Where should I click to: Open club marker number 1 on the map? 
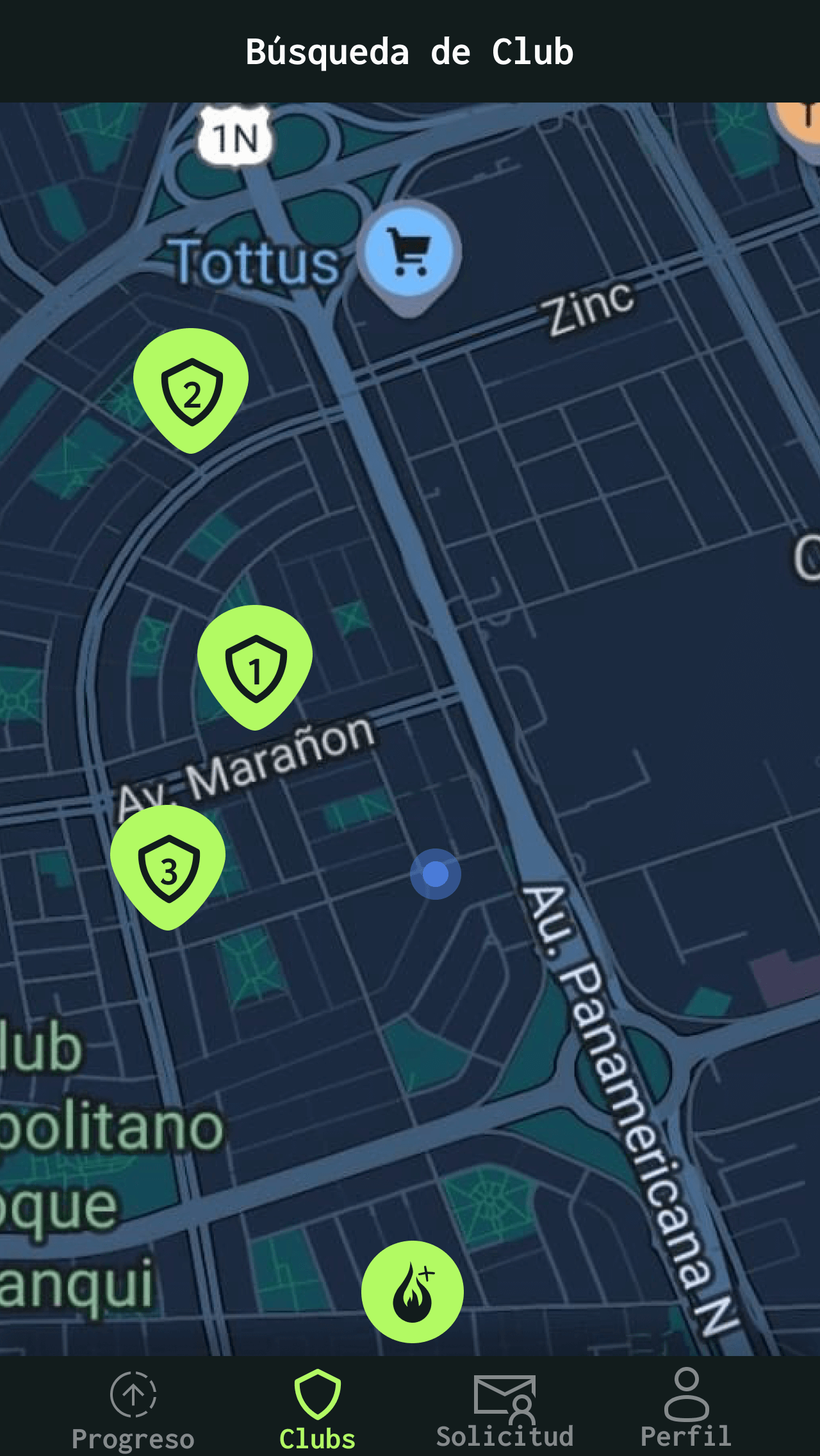coord(256,668)
